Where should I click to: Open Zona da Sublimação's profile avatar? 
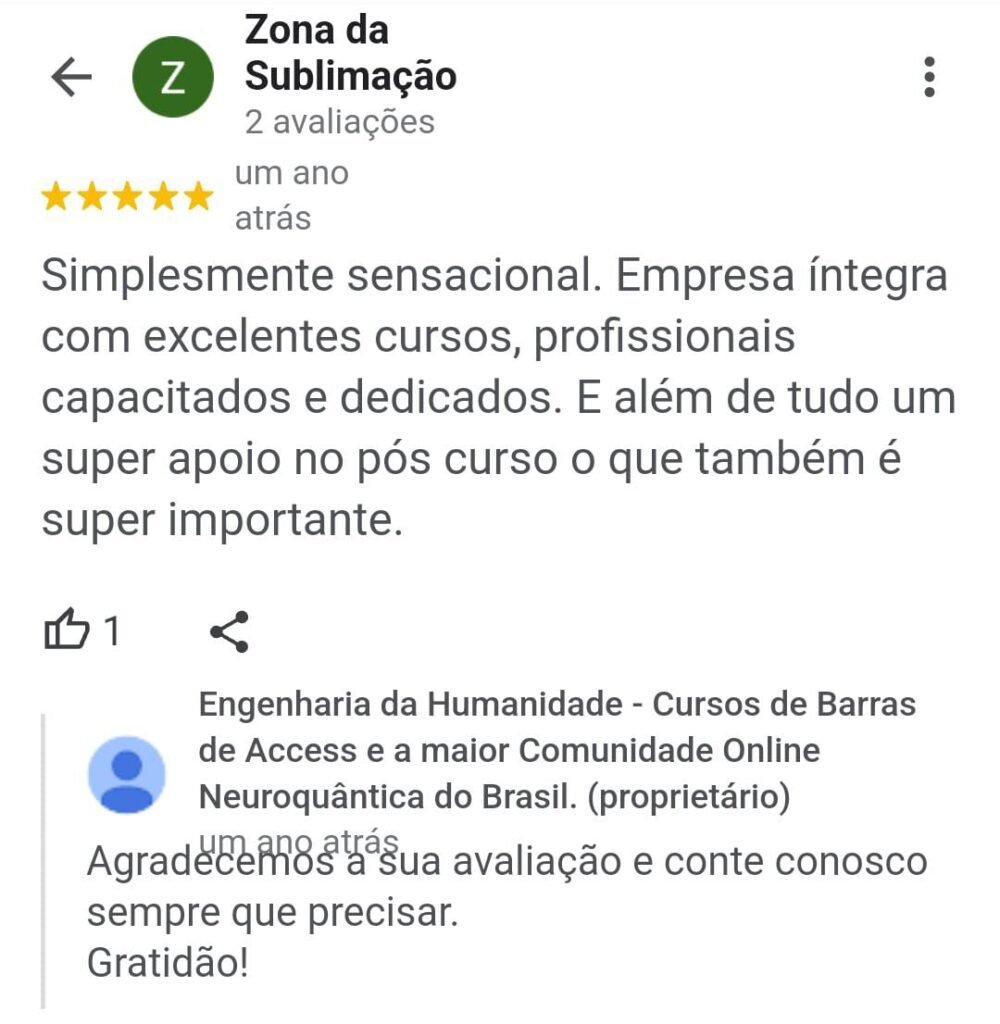(x=173, y=78)
